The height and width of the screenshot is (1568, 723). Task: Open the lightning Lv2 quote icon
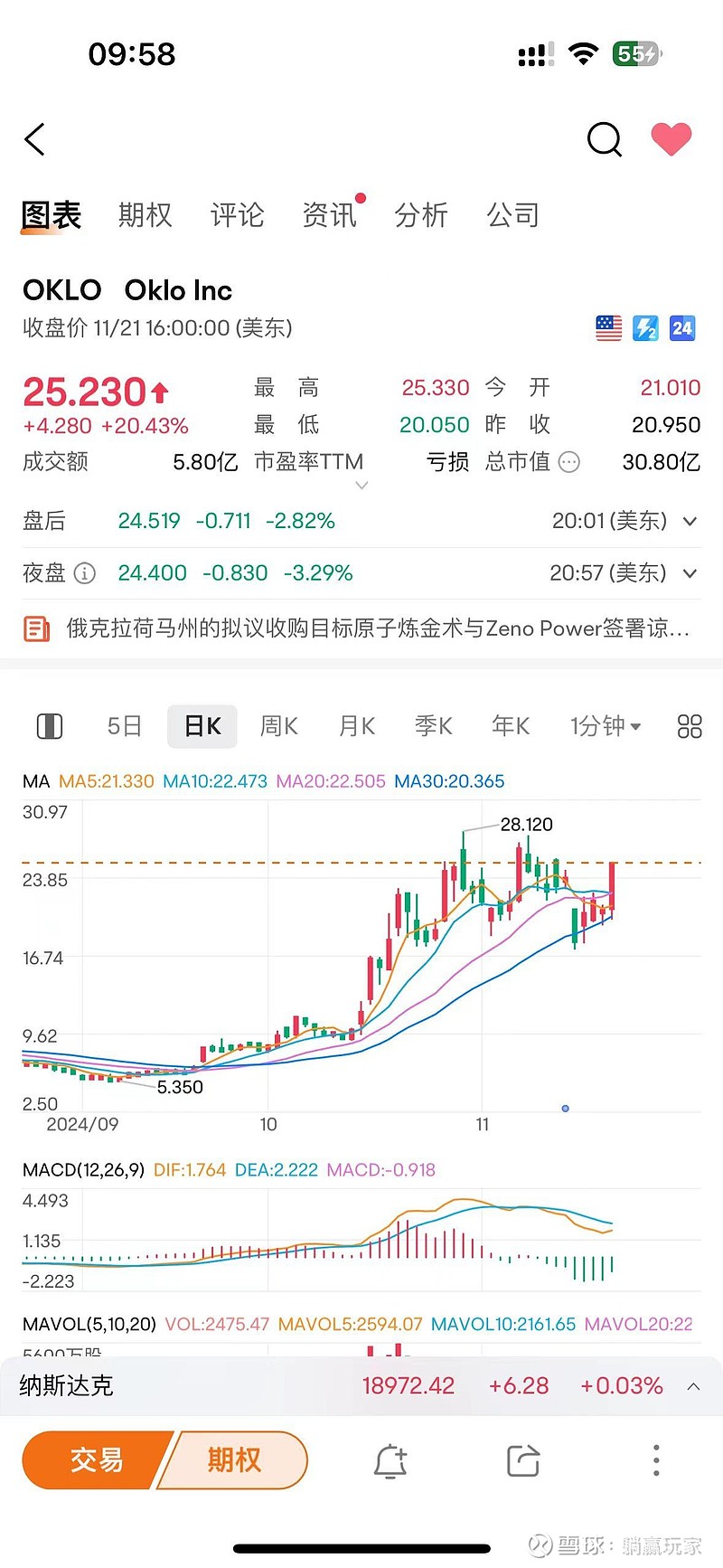(x=644, y=328)
